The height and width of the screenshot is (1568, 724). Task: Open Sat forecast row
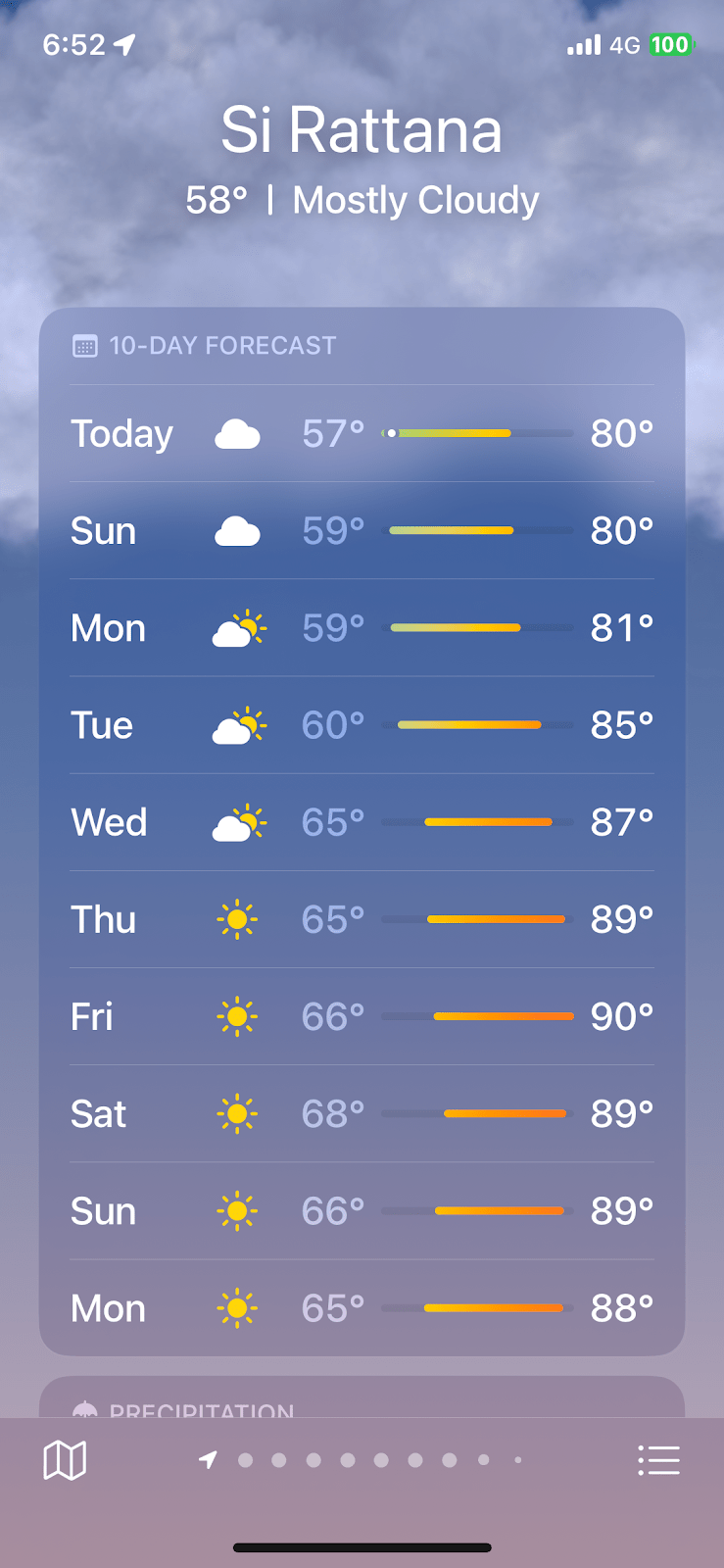point(362,1113)
